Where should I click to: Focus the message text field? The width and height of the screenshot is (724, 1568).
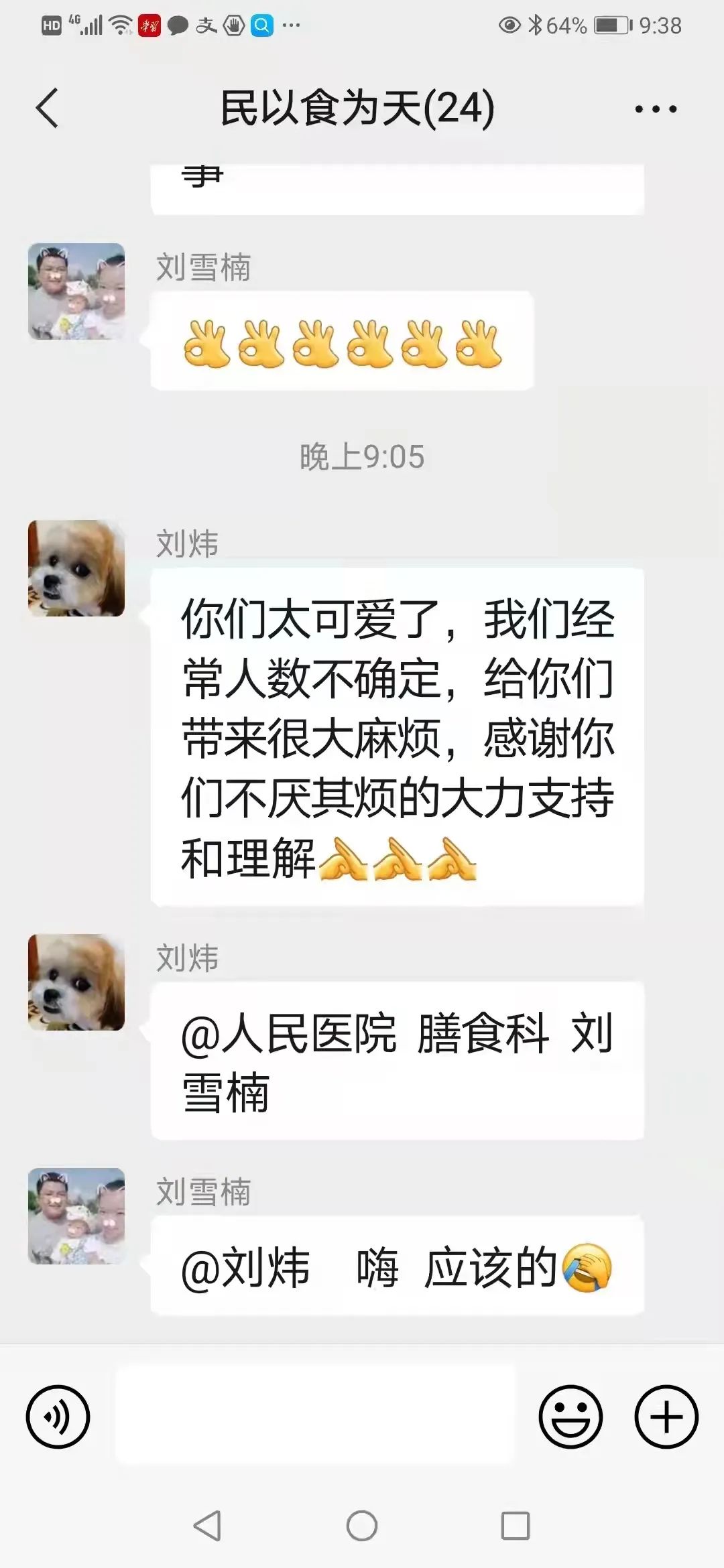pos(315,1415)
